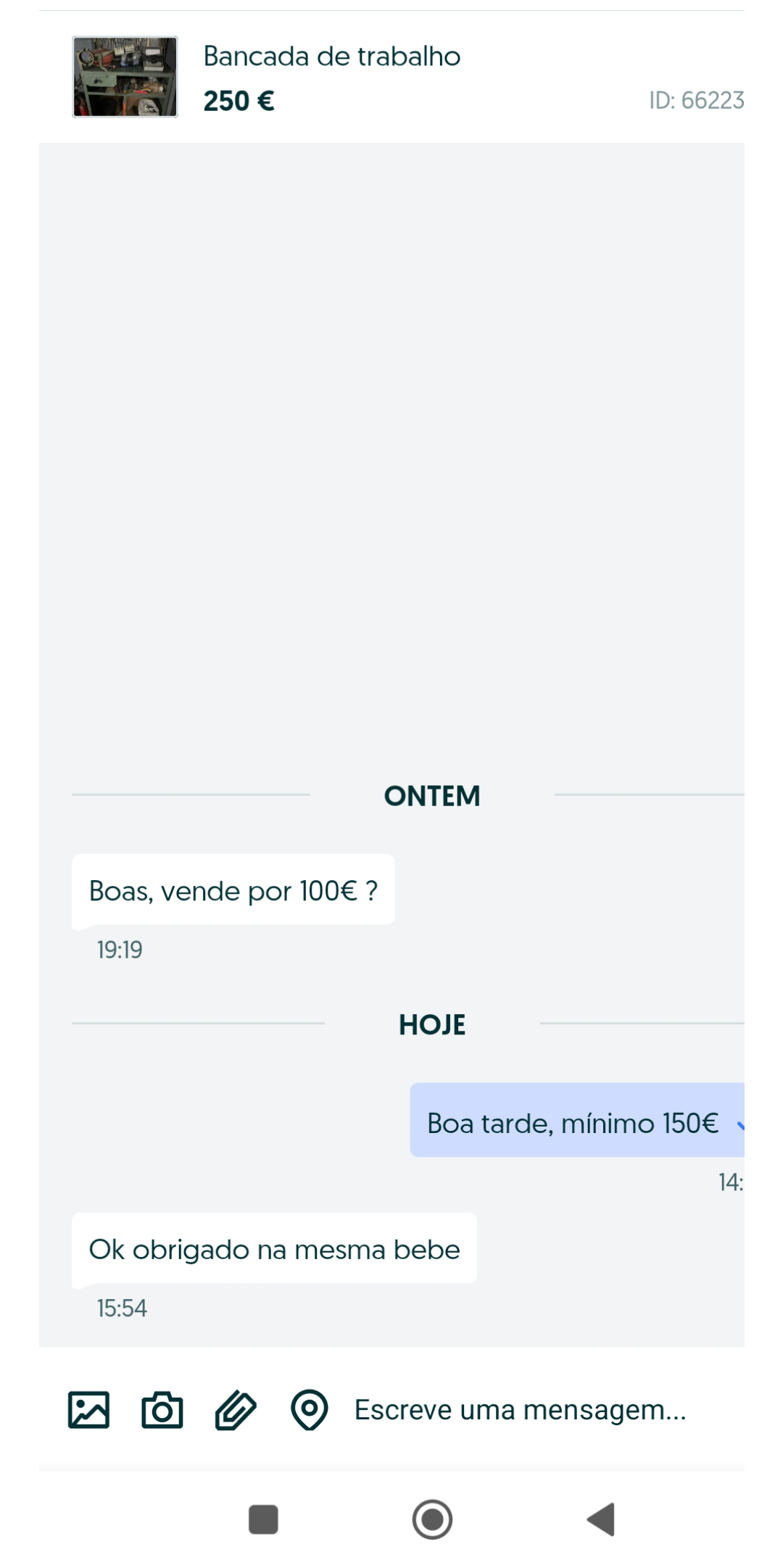Open the Bancada de trabalho listing
The width and height of the screenshot is (783, 1568).
coord(331,76)
